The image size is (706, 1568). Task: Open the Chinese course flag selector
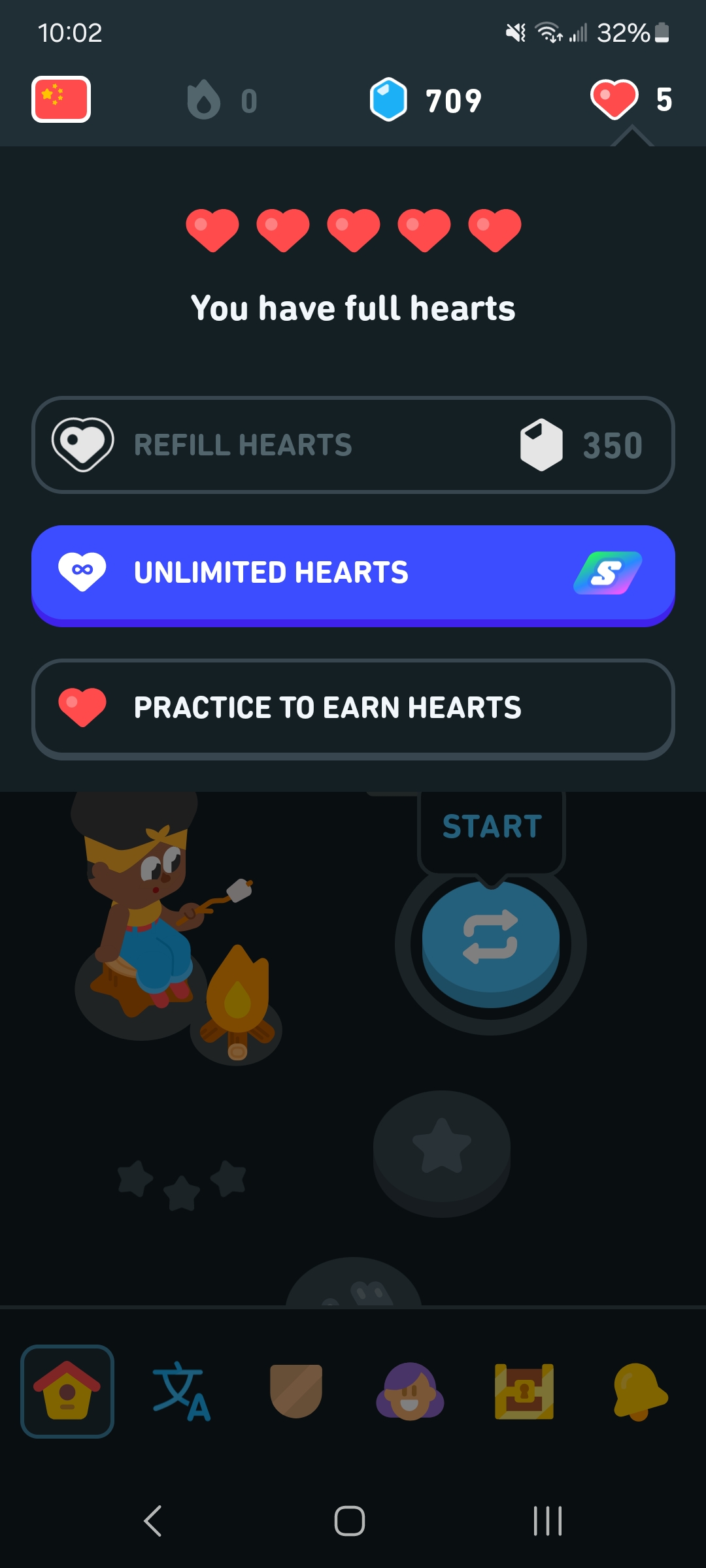coord(61,100)
